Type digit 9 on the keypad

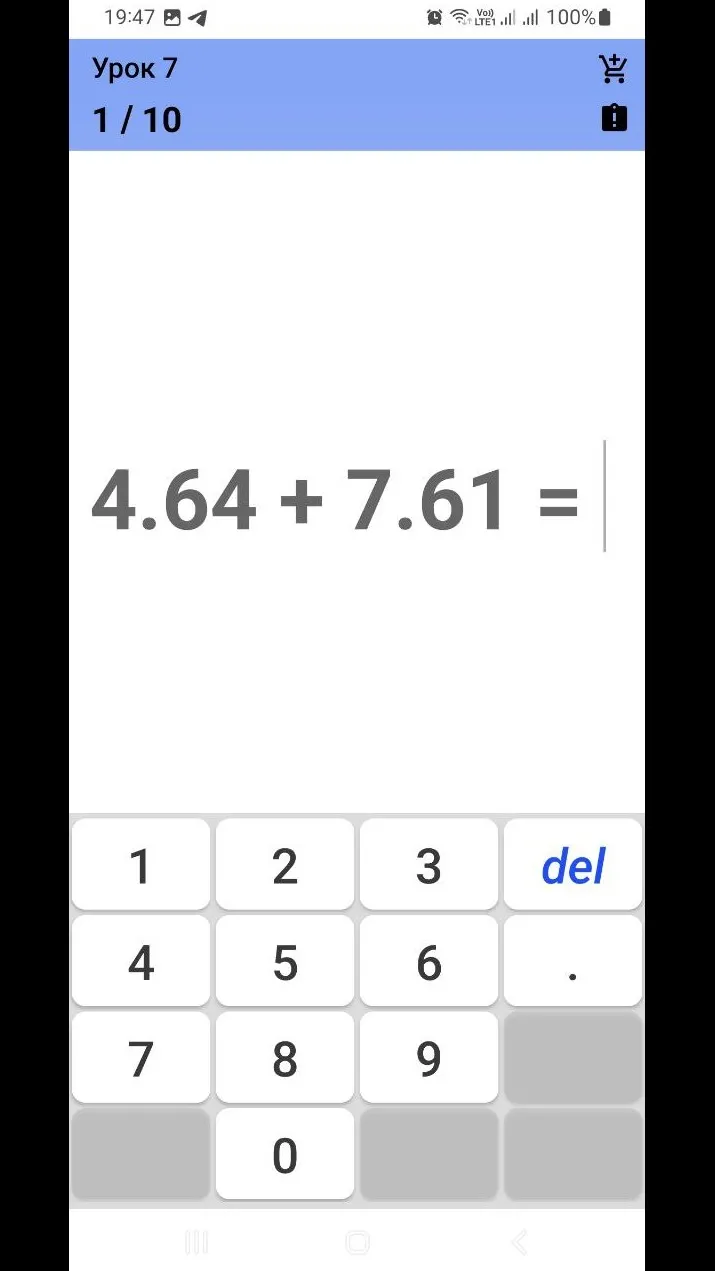(x=429, y=1057)
